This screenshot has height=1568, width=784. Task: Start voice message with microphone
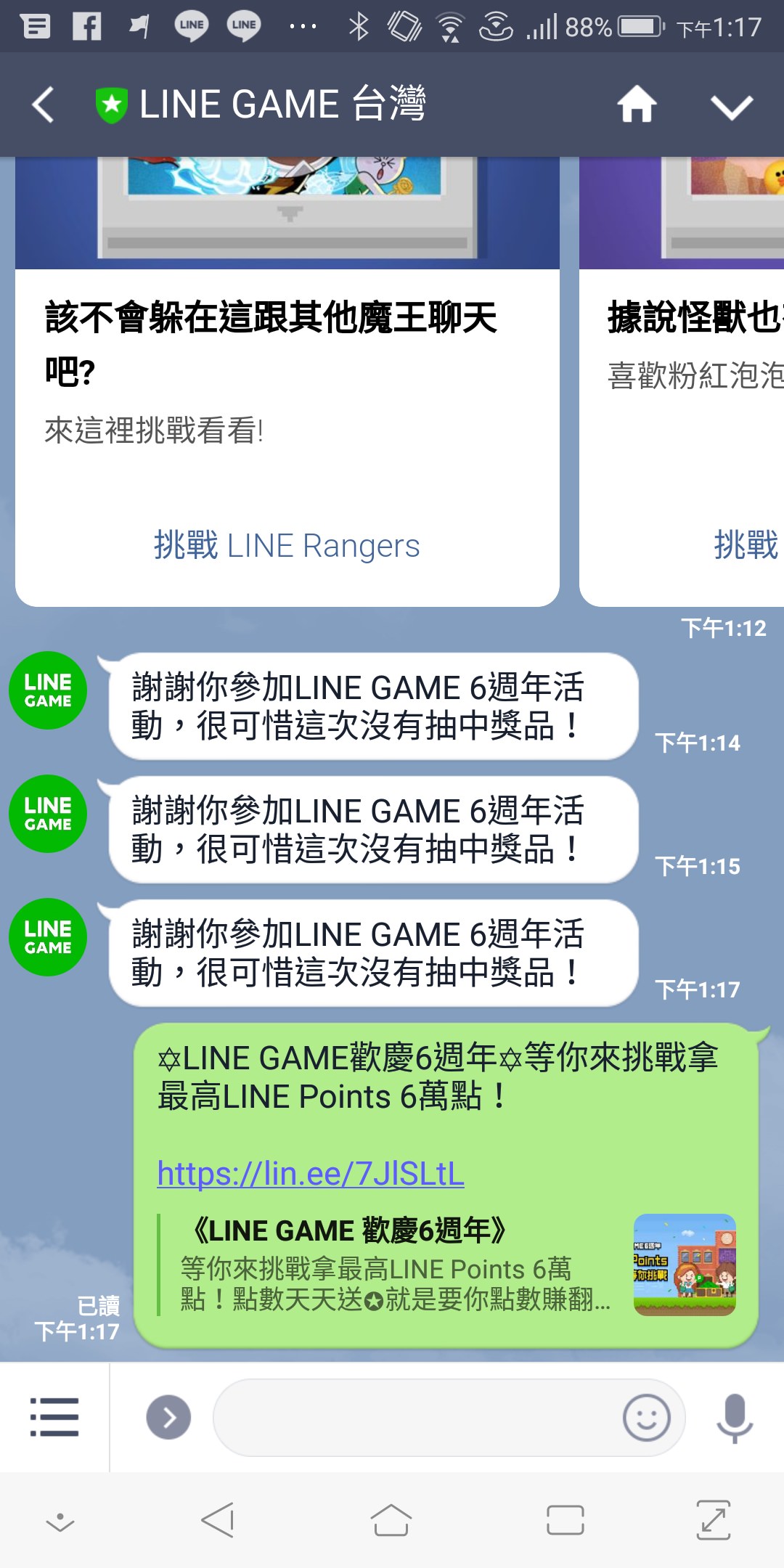pyautogui.click(x=735, y=1417)
